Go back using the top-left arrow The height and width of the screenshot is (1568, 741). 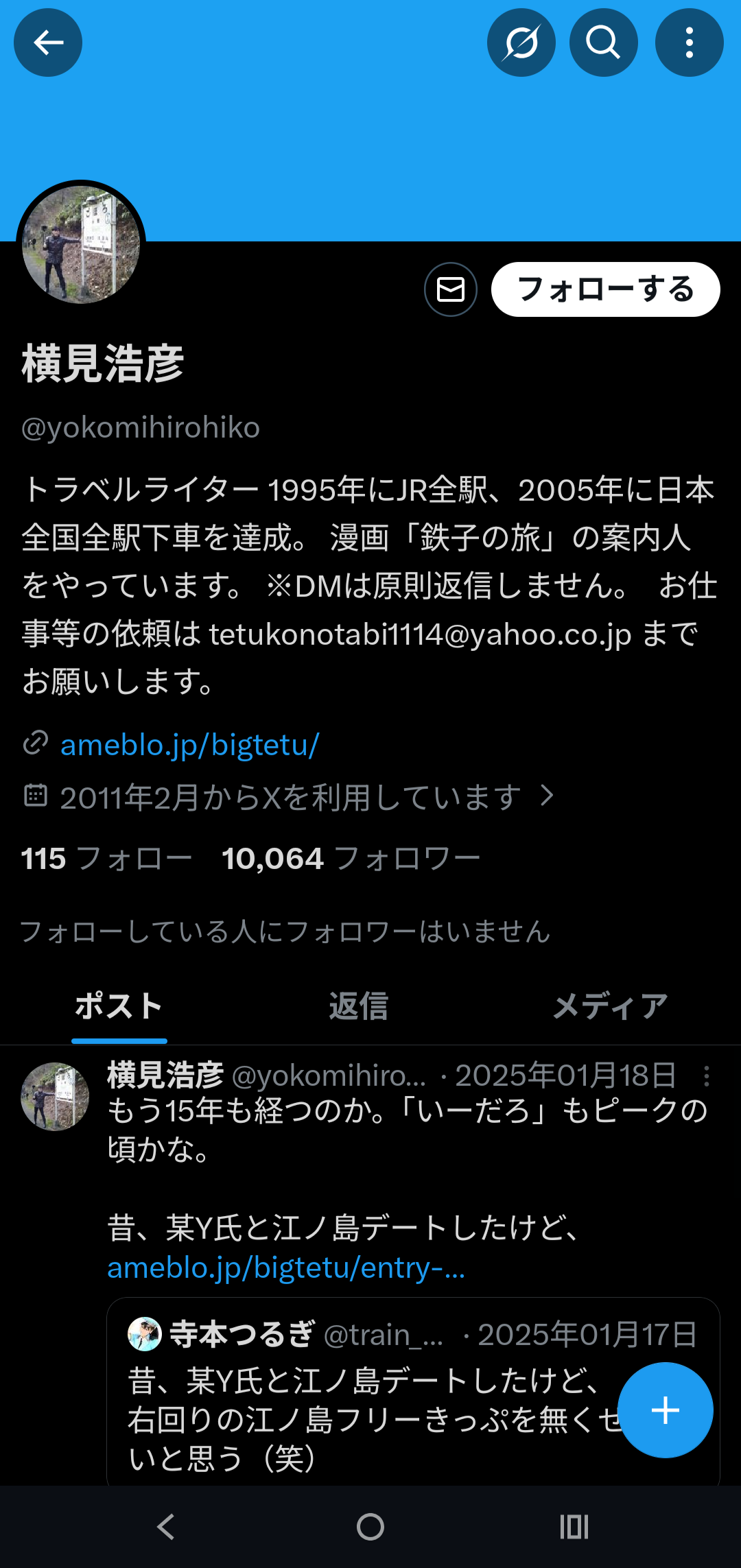(48, 43)
